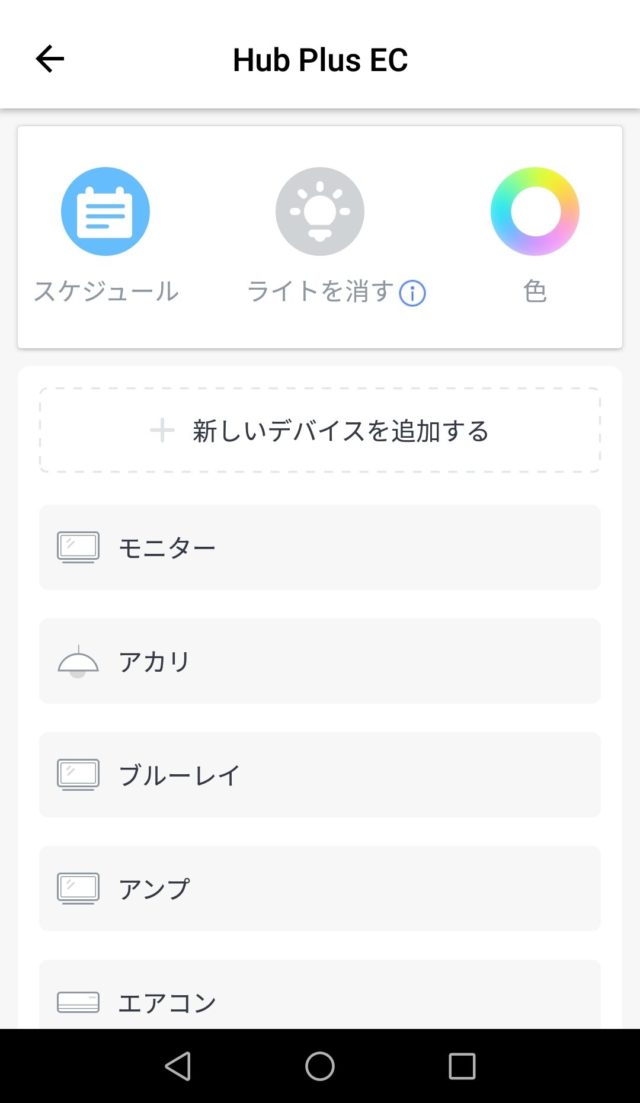This screenshot has height=1103, width=640.
Task: Open recent apps from the navigation bar
Action: (x=462, y=1066)
